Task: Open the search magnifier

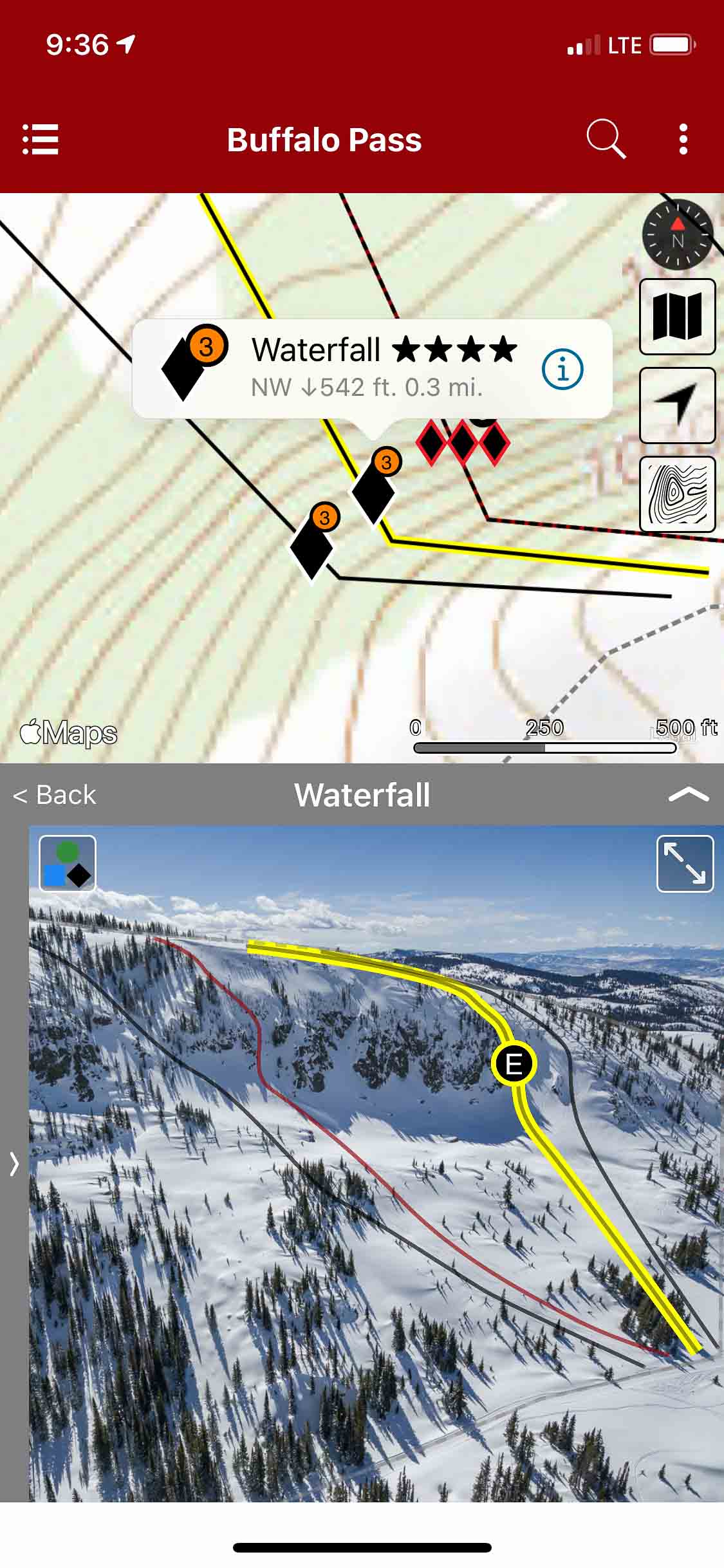Action: tap(606, 139)
